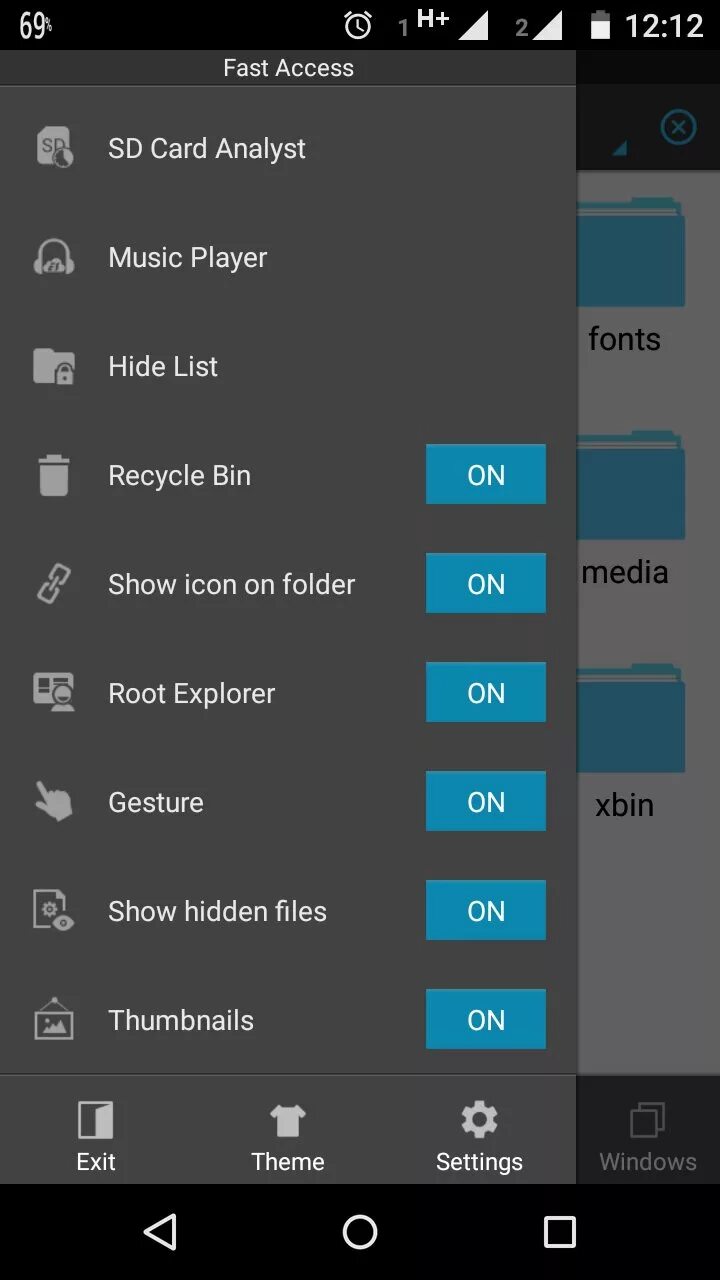Open SD Card Analyst
The height and width of the screenshot is (1280, 720).
(x=207, y=148)
